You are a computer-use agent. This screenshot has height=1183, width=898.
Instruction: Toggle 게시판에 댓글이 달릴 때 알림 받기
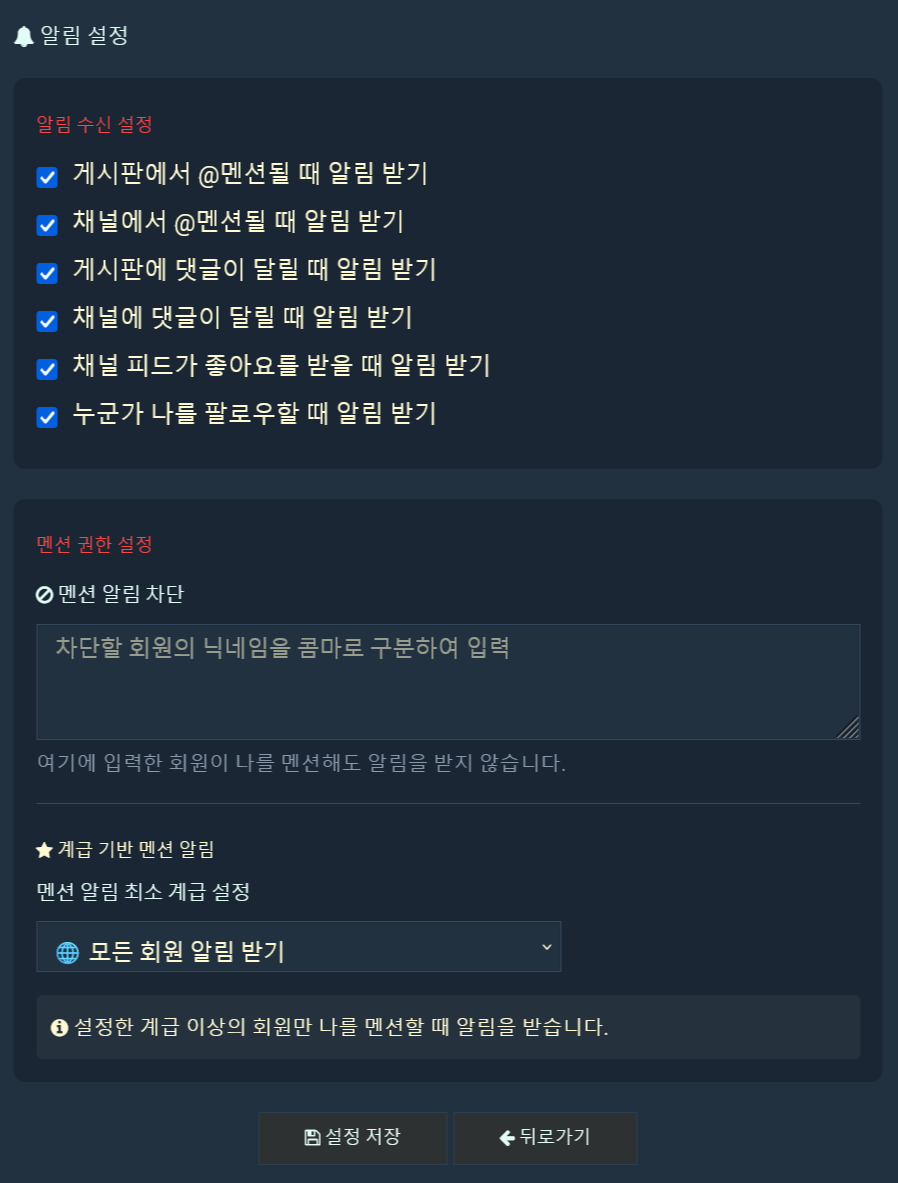(x=47, y=273)
